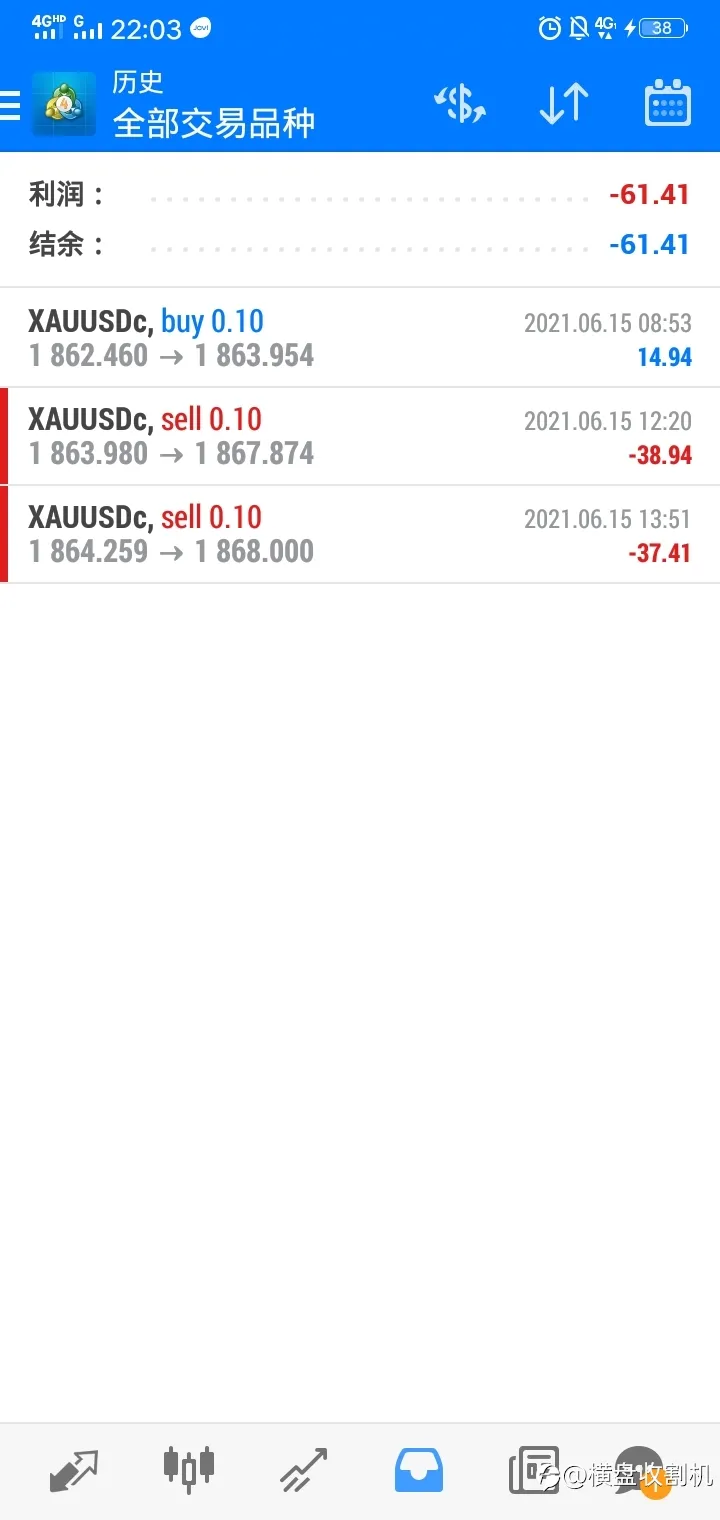Open the calendar date range picker
Viewport: 720px width, 1520px height.
click(668, 104)
